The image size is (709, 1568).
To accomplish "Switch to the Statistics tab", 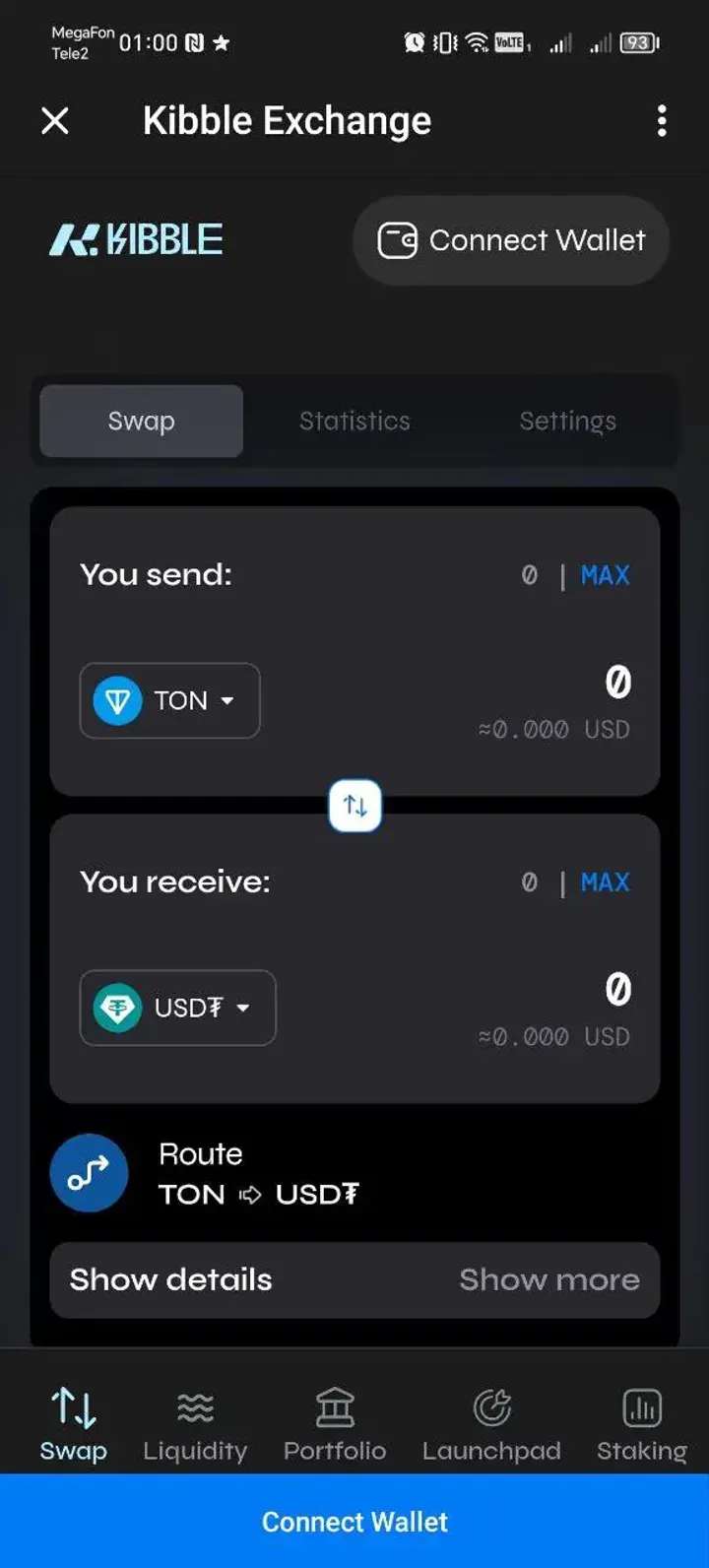I will point(354,421).
